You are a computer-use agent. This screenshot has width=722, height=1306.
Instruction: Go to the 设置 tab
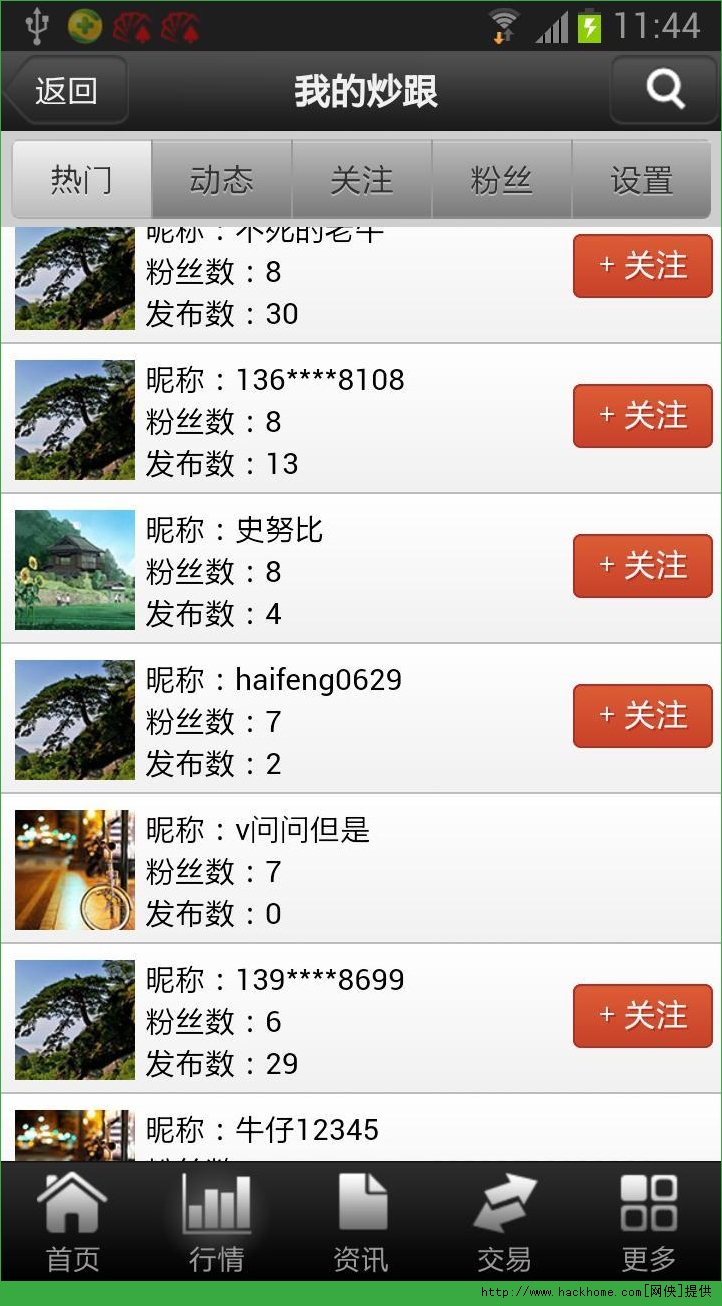pos(641,181)
